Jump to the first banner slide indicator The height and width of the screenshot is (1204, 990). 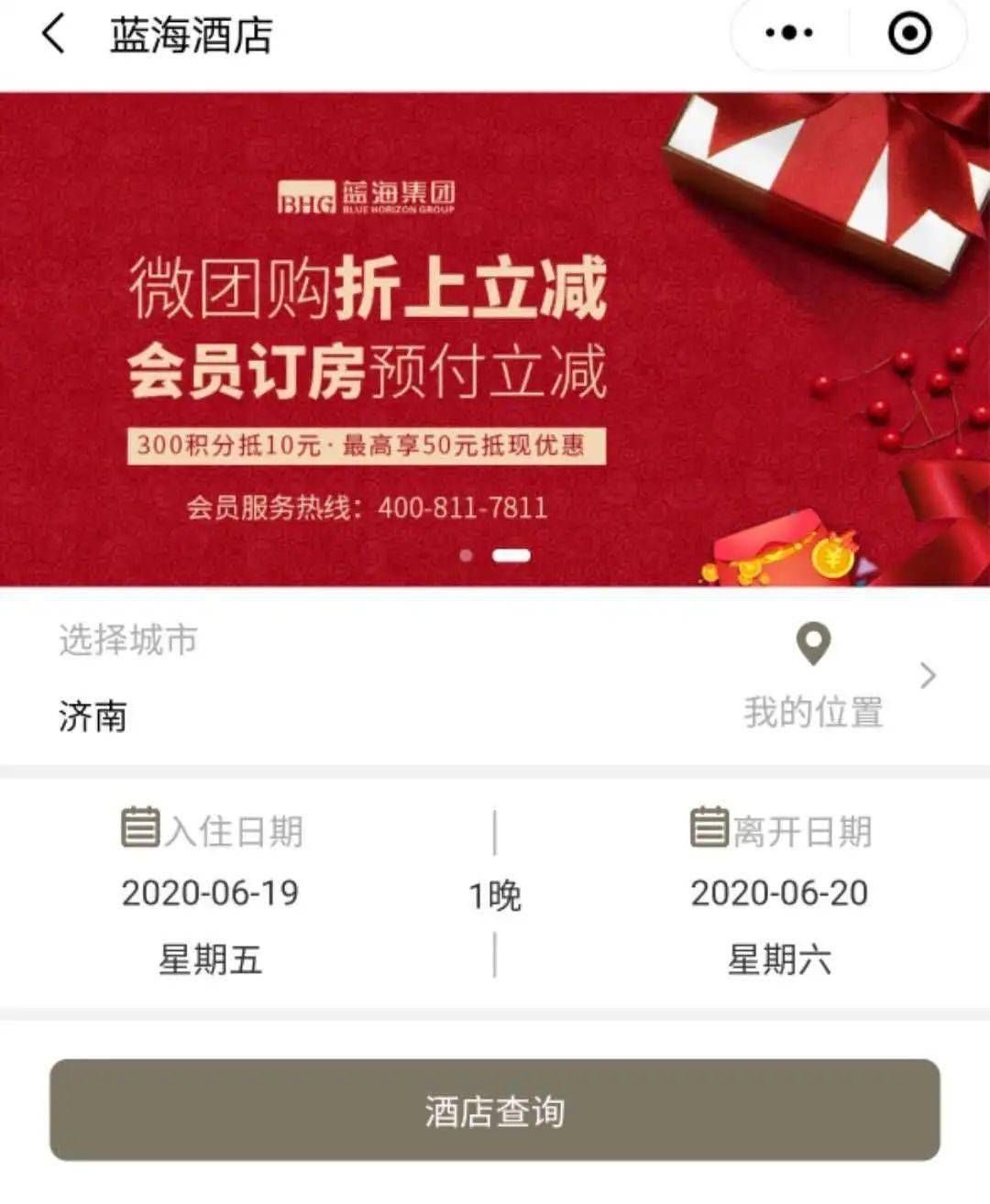[x=467, y=555]
